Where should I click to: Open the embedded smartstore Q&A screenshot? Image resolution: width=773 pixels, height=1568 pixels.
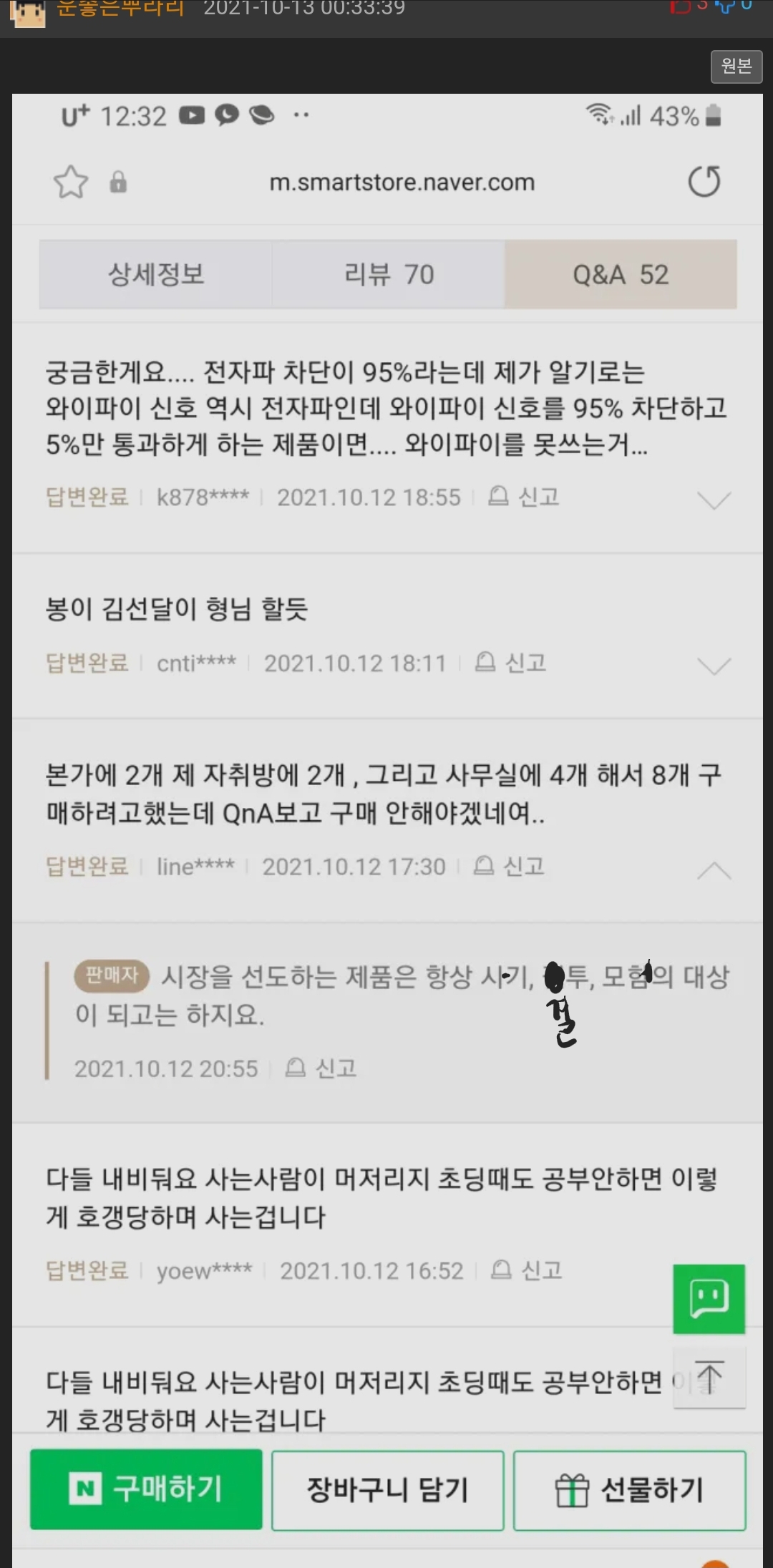click(387, 830)
